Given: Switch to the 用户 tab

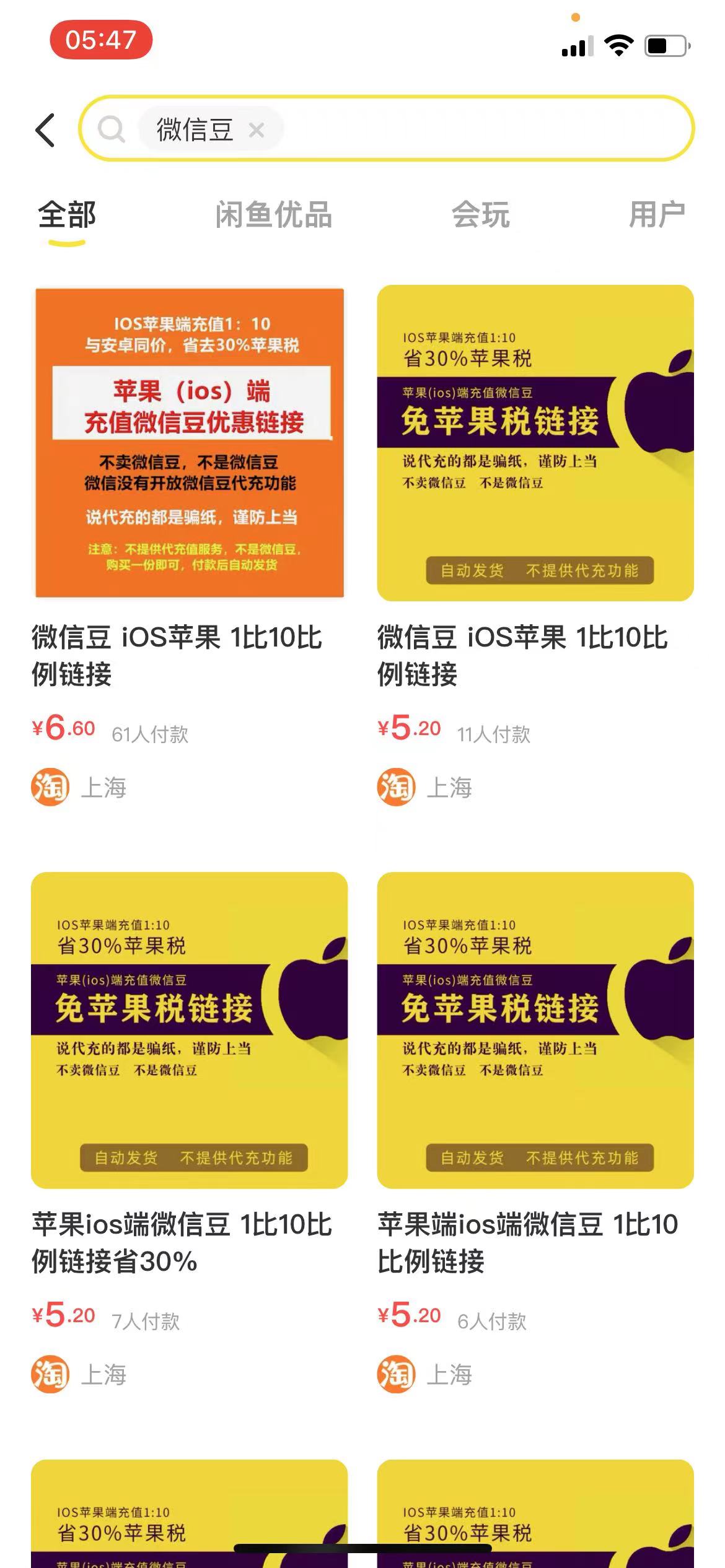Looking at the screenshot, I should (x=657, y=215).
